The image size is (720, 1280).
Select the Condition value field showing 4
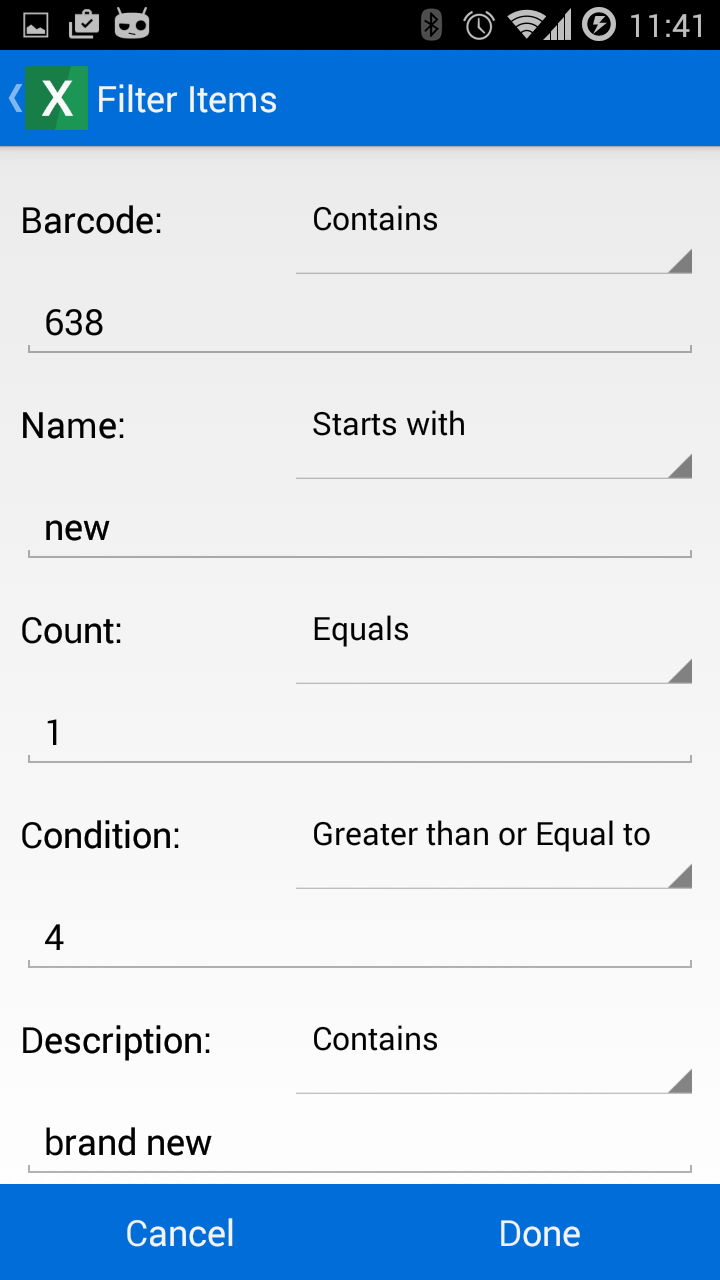click(x=360, y=937)
